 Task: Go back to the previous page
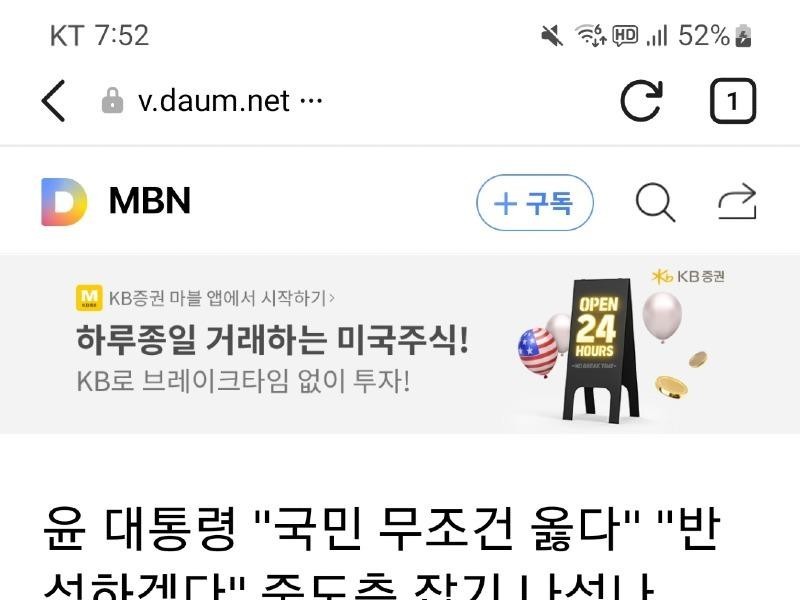(x=54, y=101)
